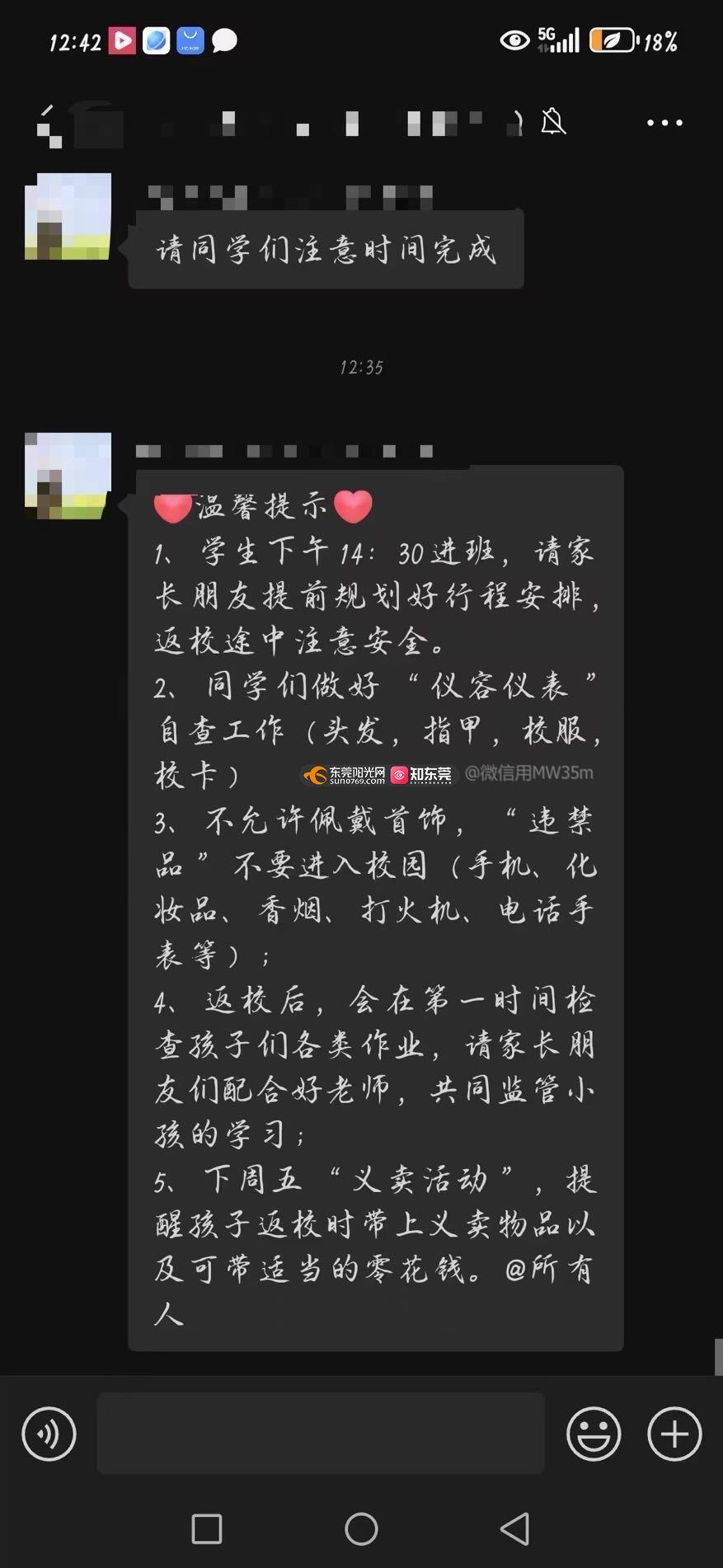723x1568 pixels.
Task: Open the plus attachments menu
Action: [x=674, y=1434]
